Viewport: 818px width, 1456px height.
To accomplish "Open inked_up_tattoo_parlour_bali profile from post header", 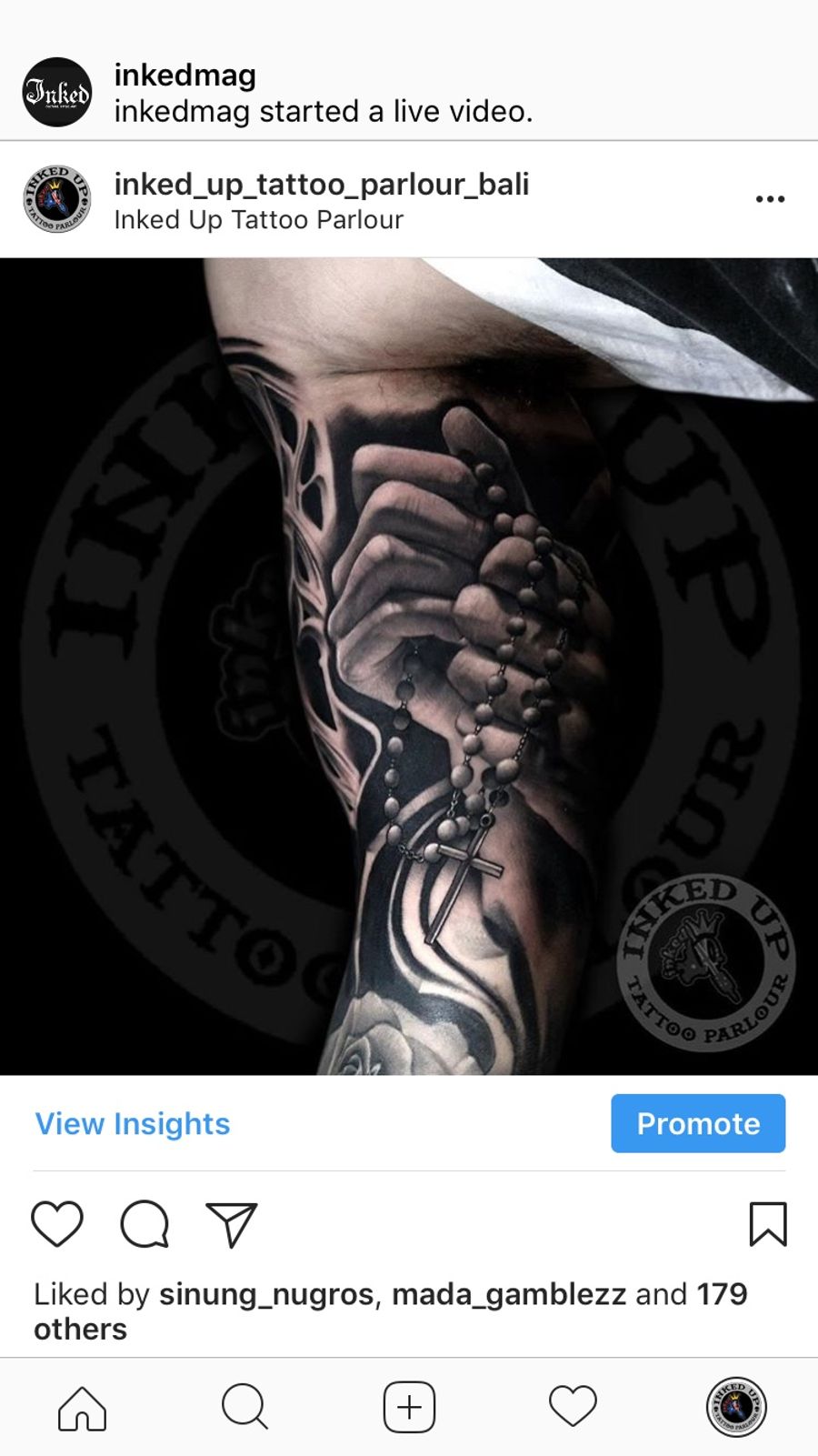I will pos(321,185).
